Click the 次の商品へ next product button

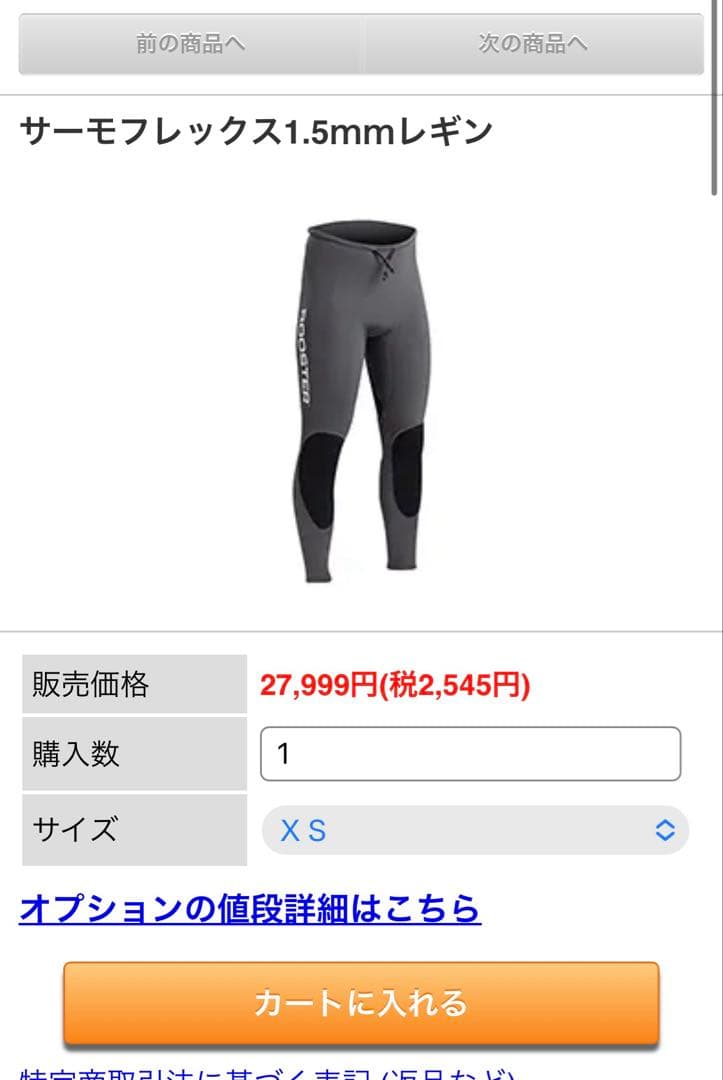(530, 44)
